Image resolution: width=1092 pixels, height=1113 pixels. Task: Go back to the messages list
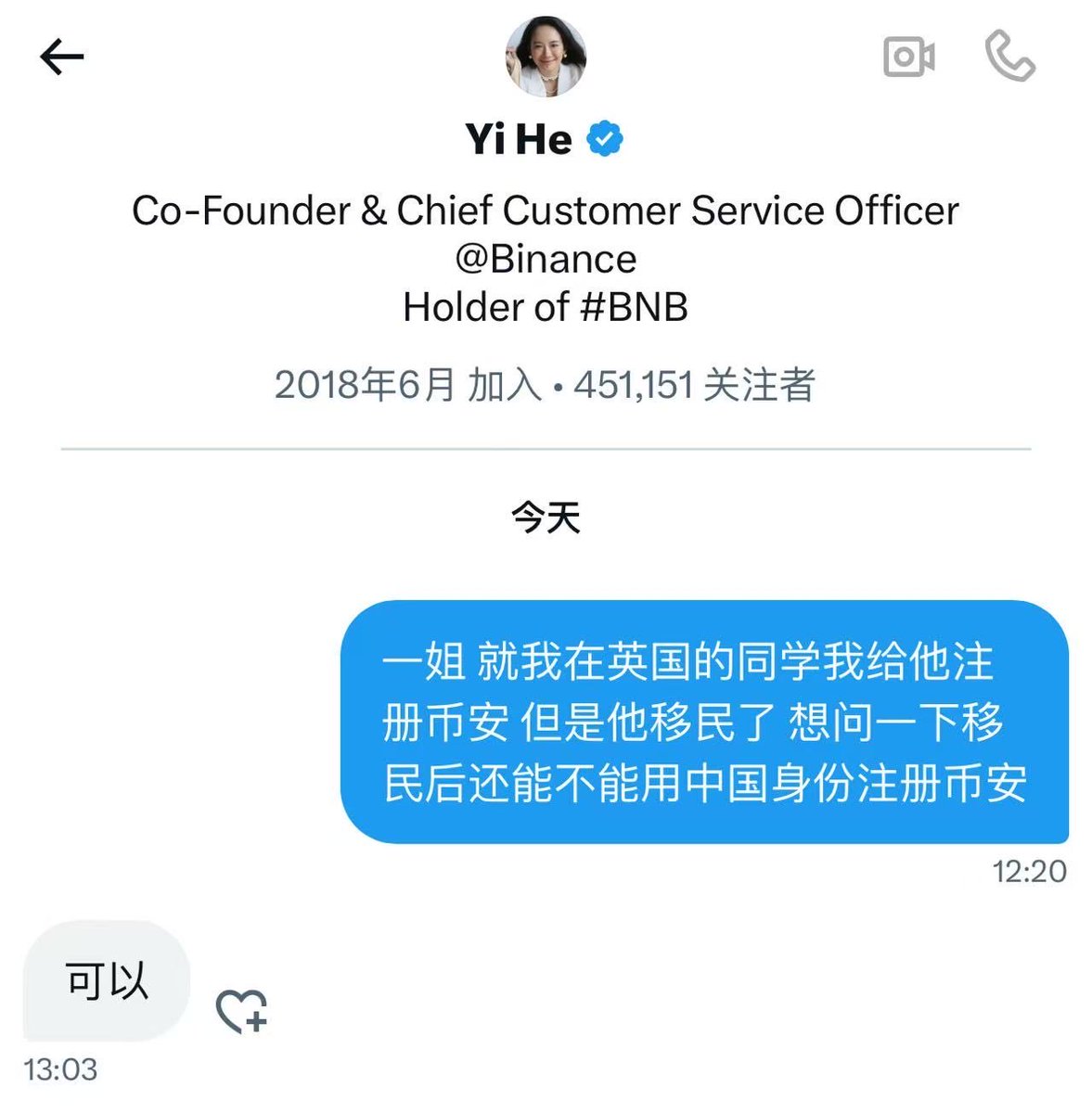[62, 58]
